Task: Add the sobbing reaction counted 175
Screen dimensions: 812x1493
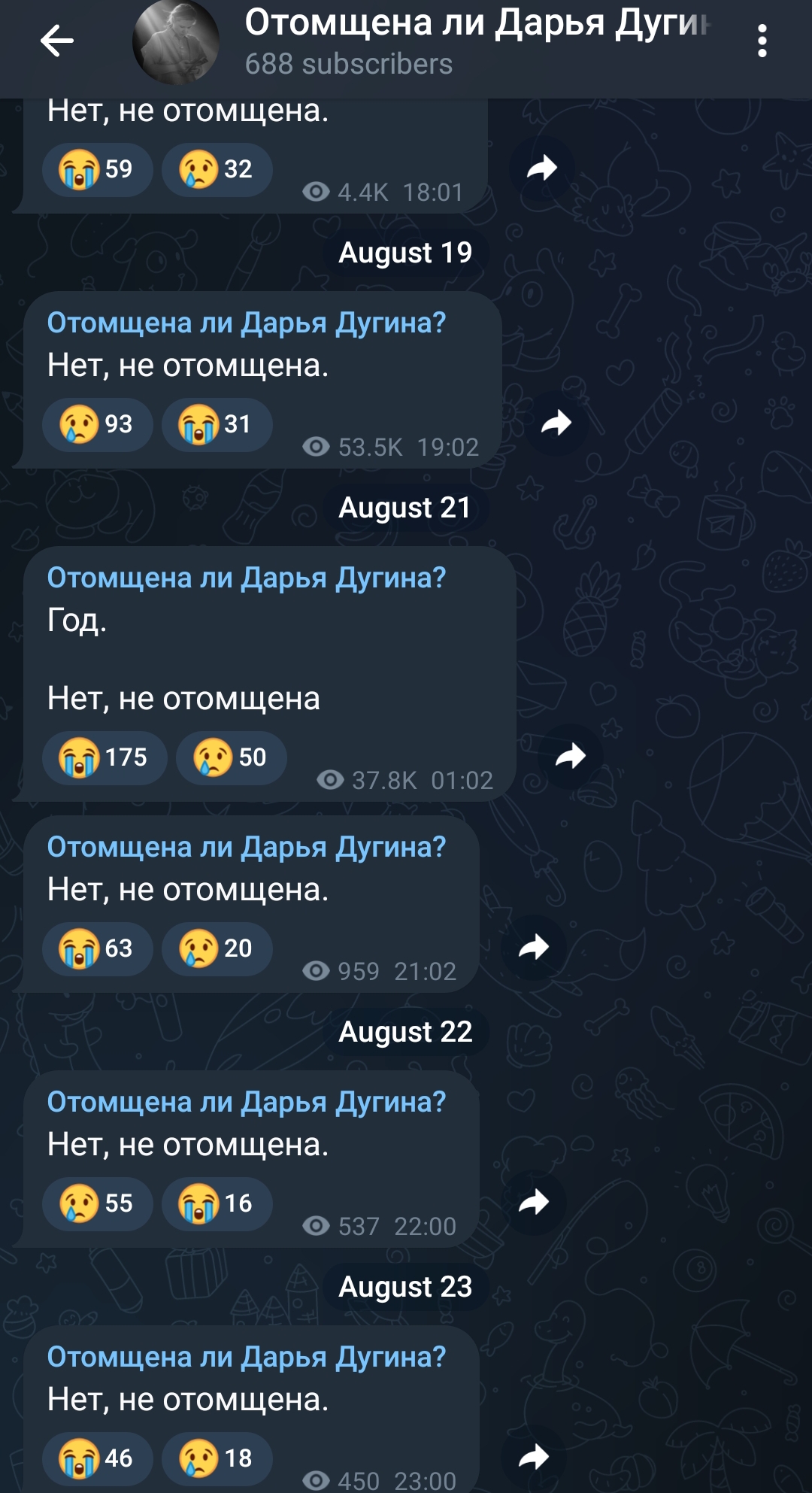Action: coord(105,757)
